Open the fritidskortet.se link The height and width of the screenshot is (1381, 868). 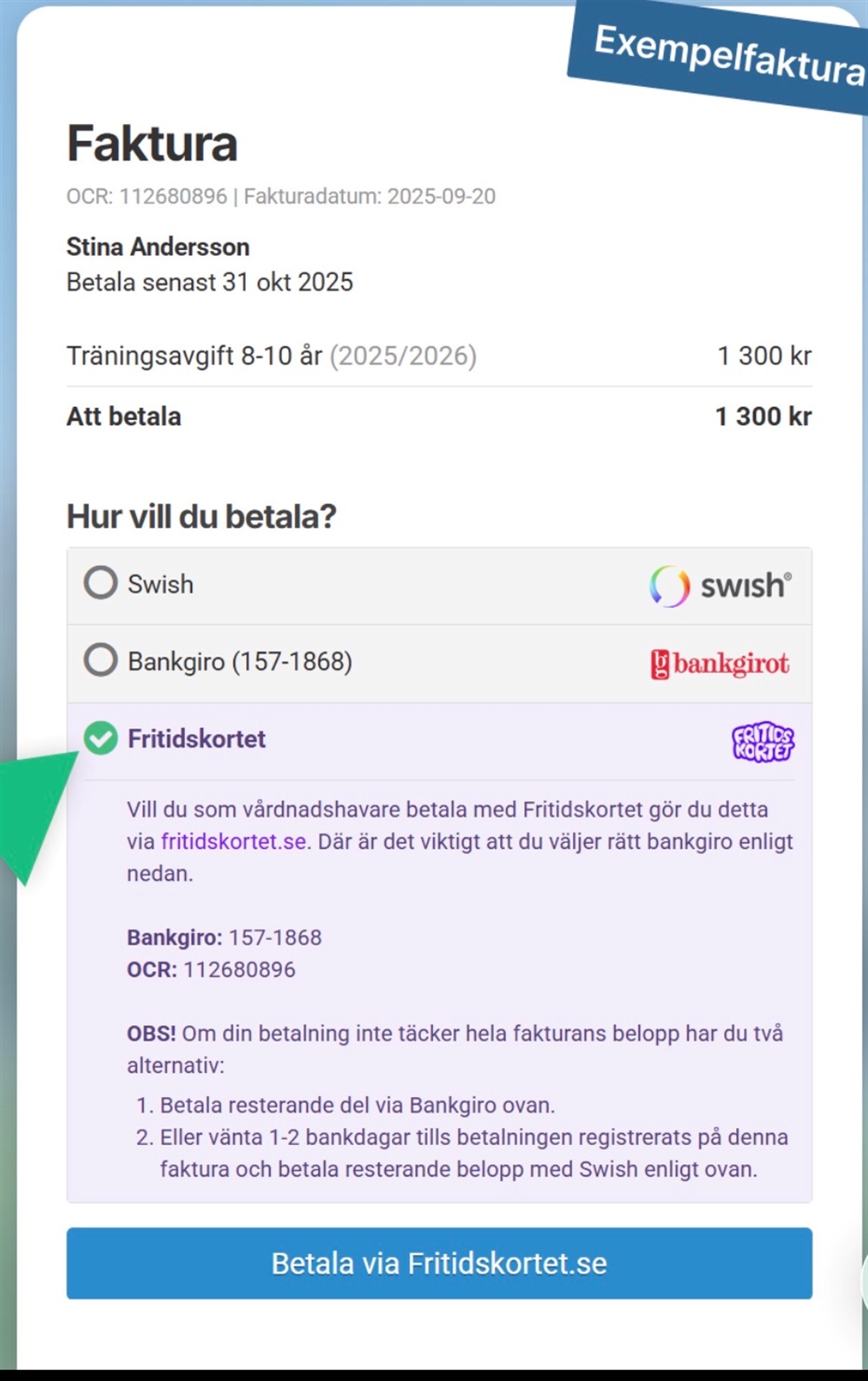point(233,841)
